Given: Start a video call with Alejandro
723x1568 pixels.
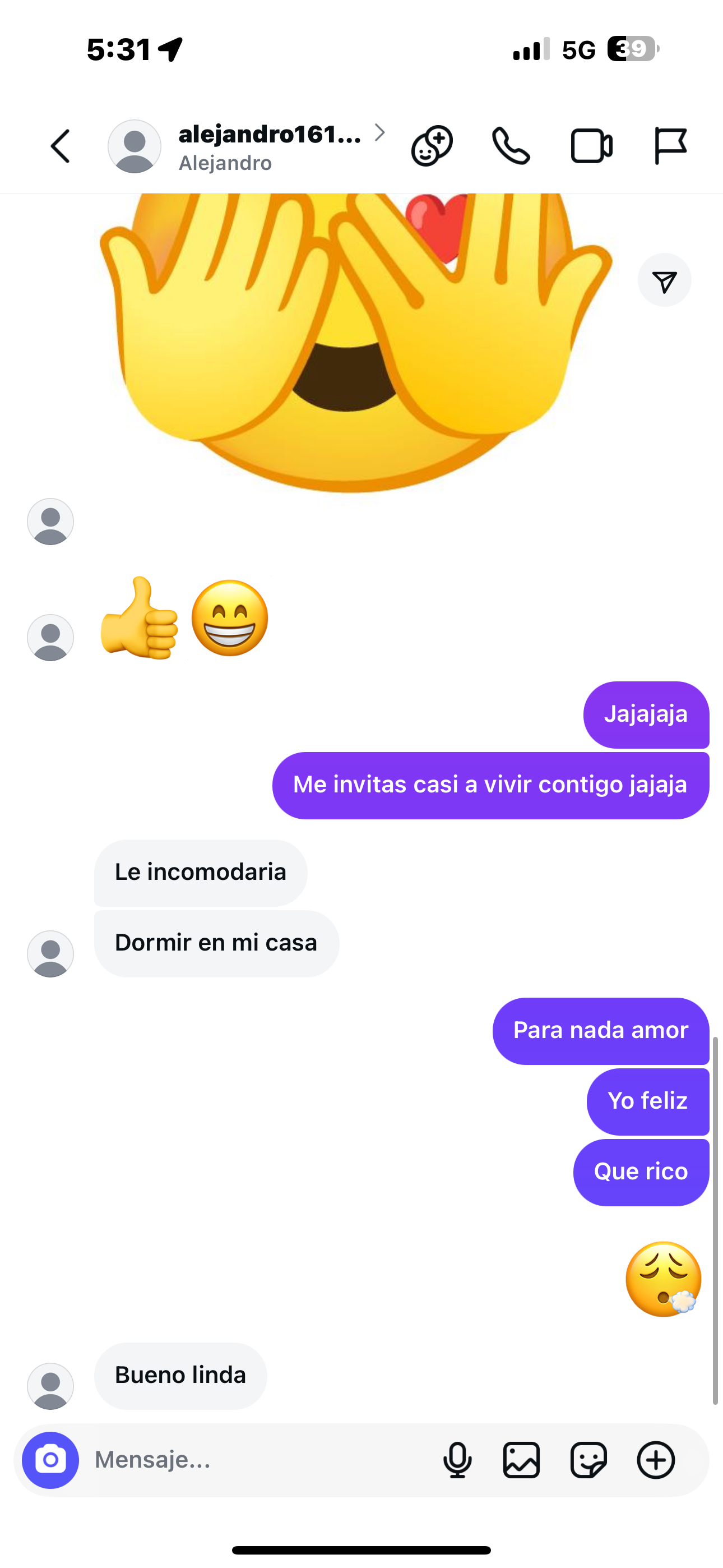Looking at the screenshot, I should coord(591,146).
